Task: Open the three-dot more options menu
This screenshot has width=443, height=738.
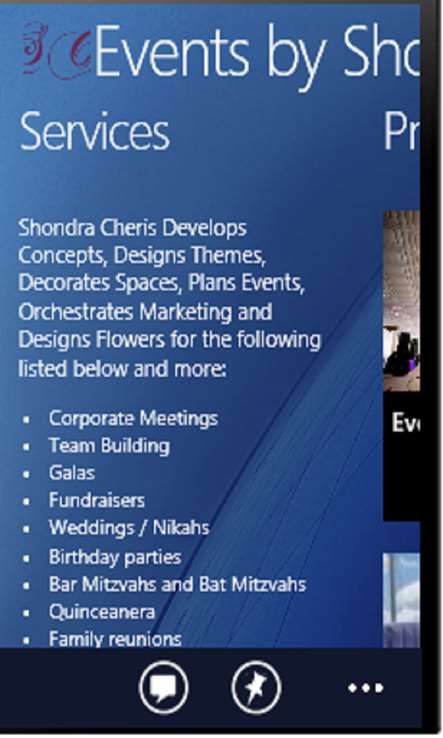Action: 365,688
